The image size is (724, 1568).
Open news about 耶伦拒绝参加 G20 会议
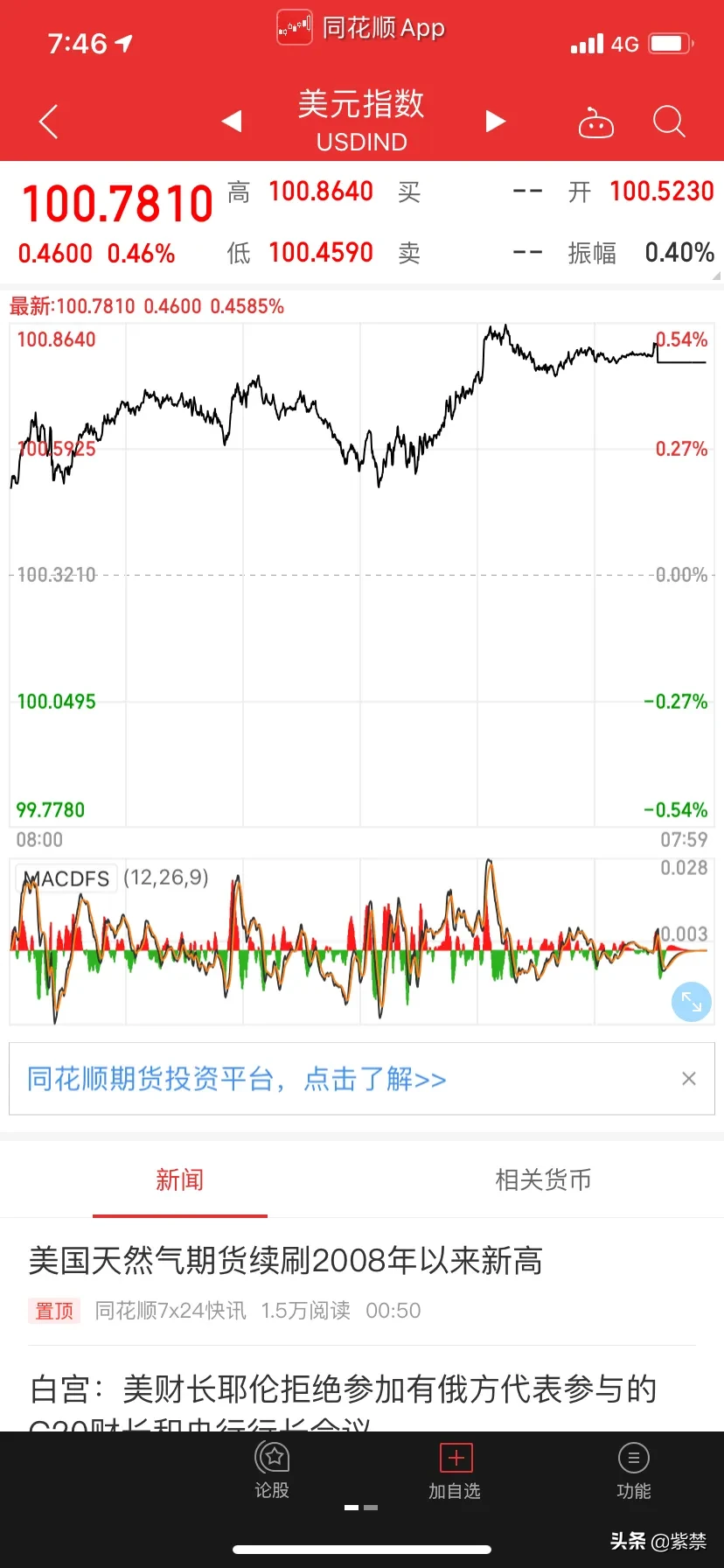tap(343, 1400)
